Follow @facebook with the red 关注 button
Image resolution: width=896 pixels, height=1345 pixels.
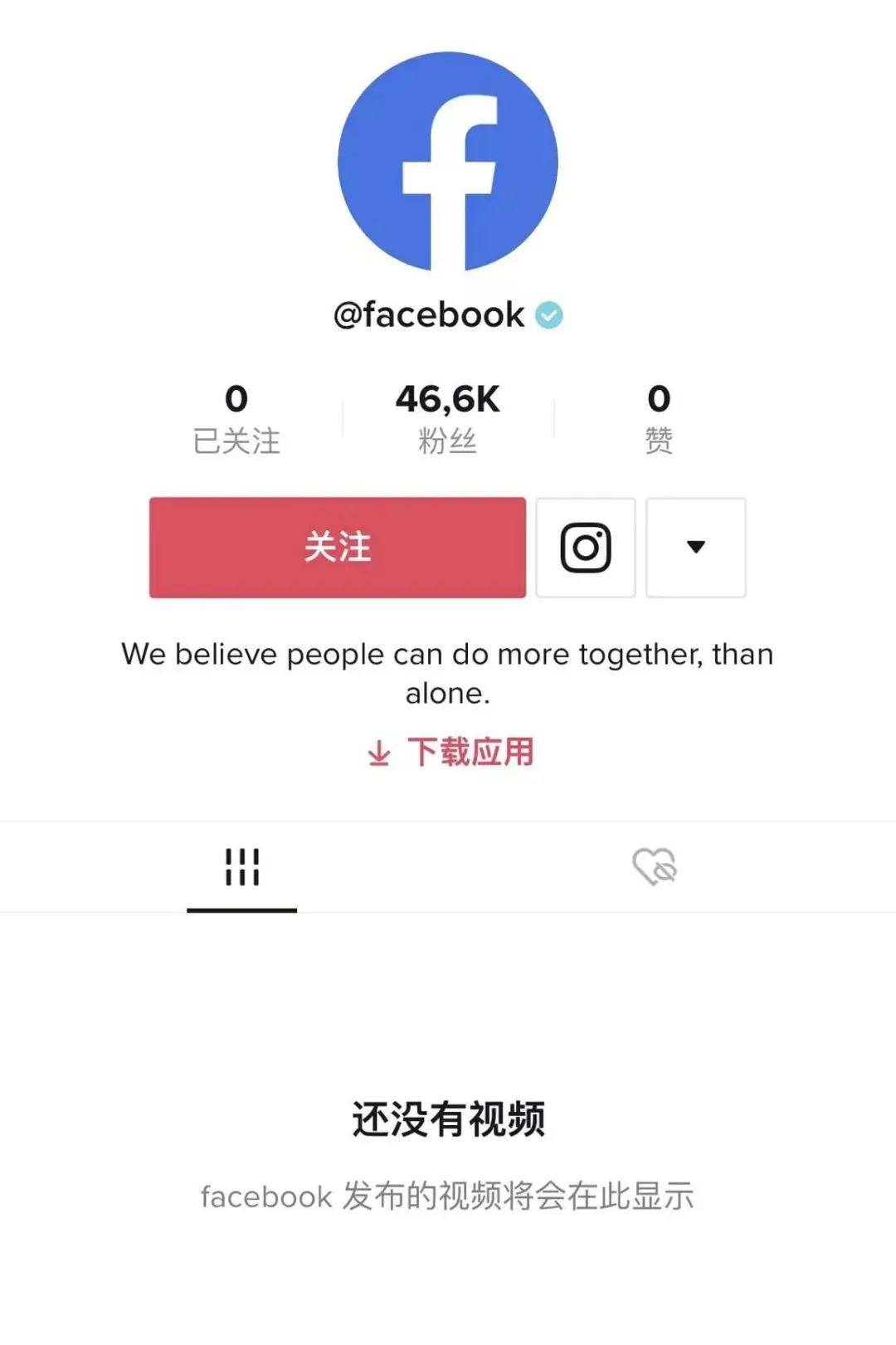pos(337,548)
